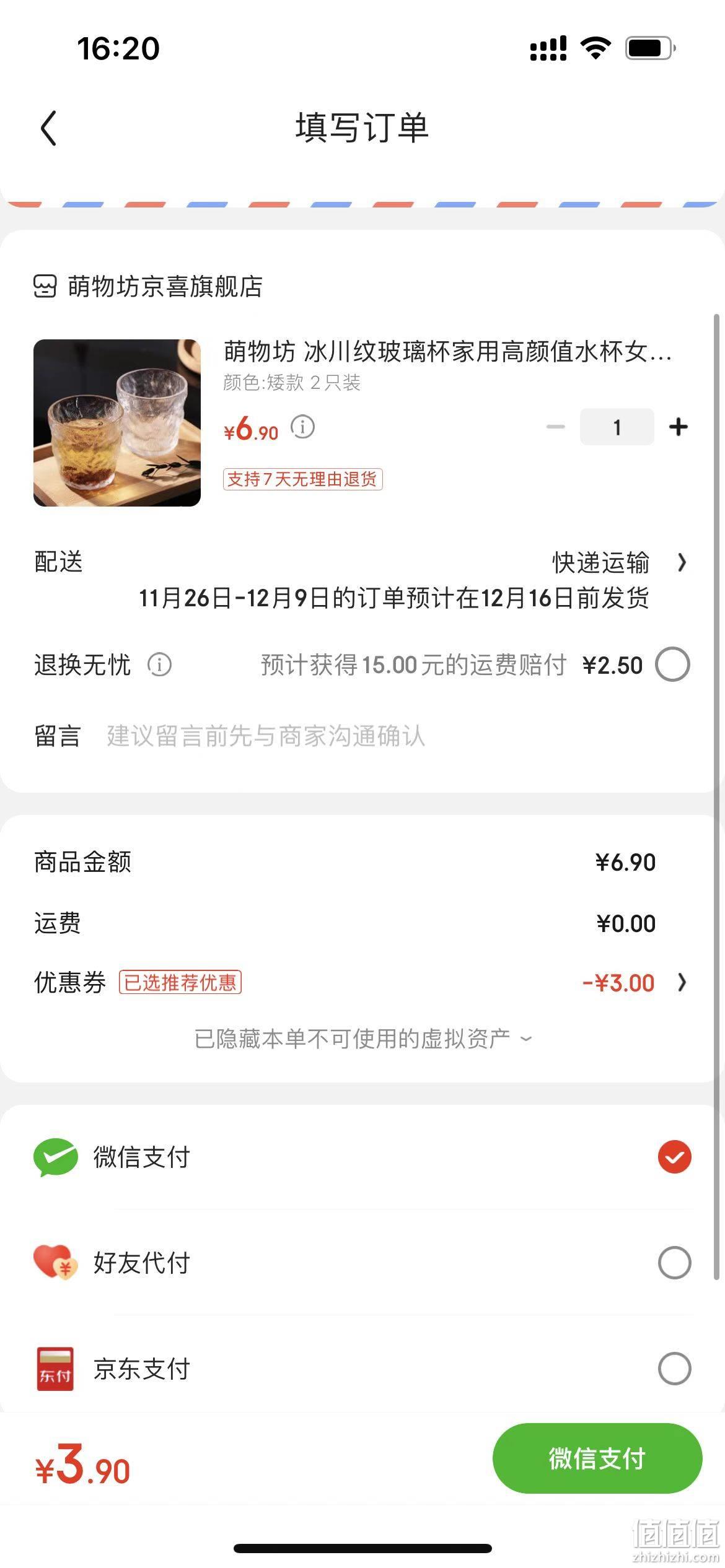Open the 优惠券 coupon selection row
Screen dimensions: 725x1568
pos(361,983)
